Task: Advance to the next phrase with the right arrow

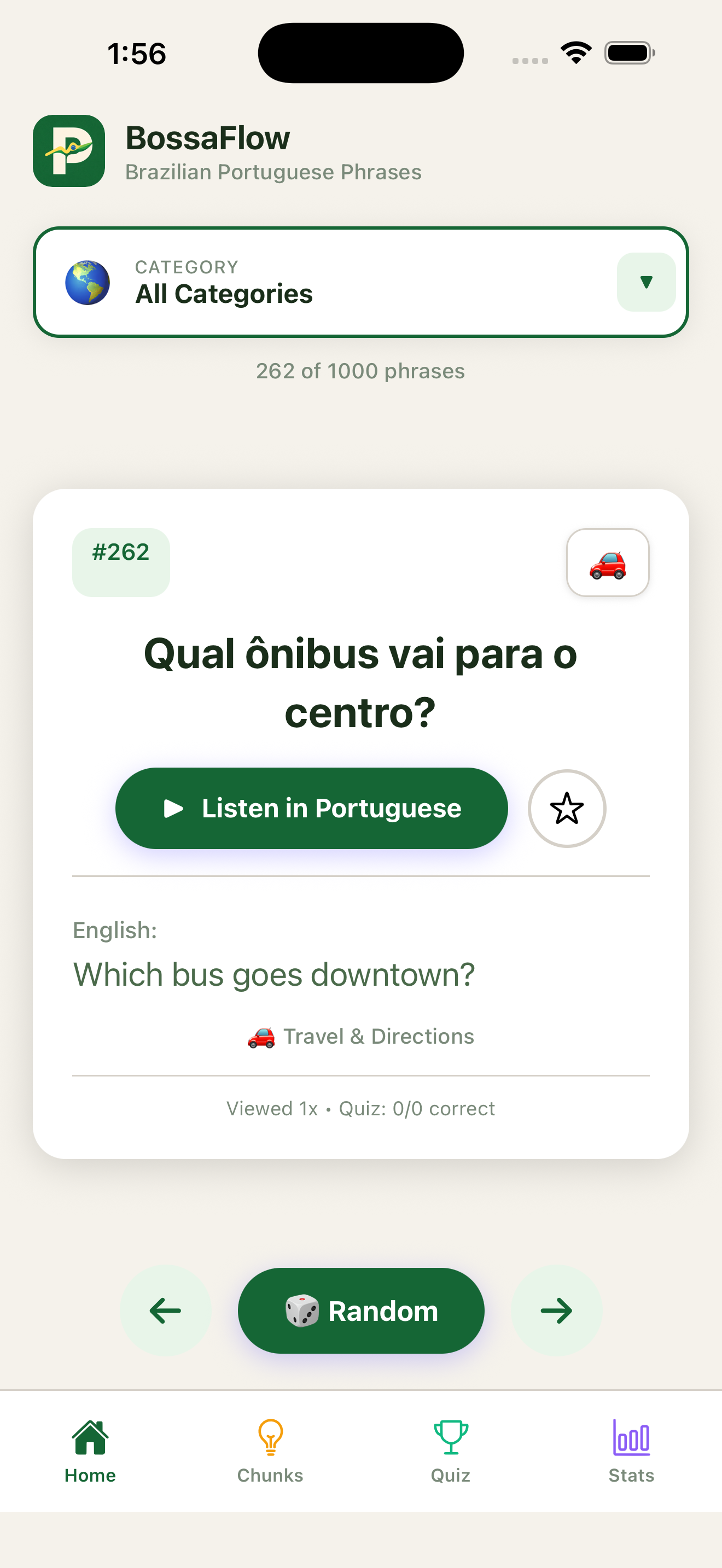Action: 556,1310
